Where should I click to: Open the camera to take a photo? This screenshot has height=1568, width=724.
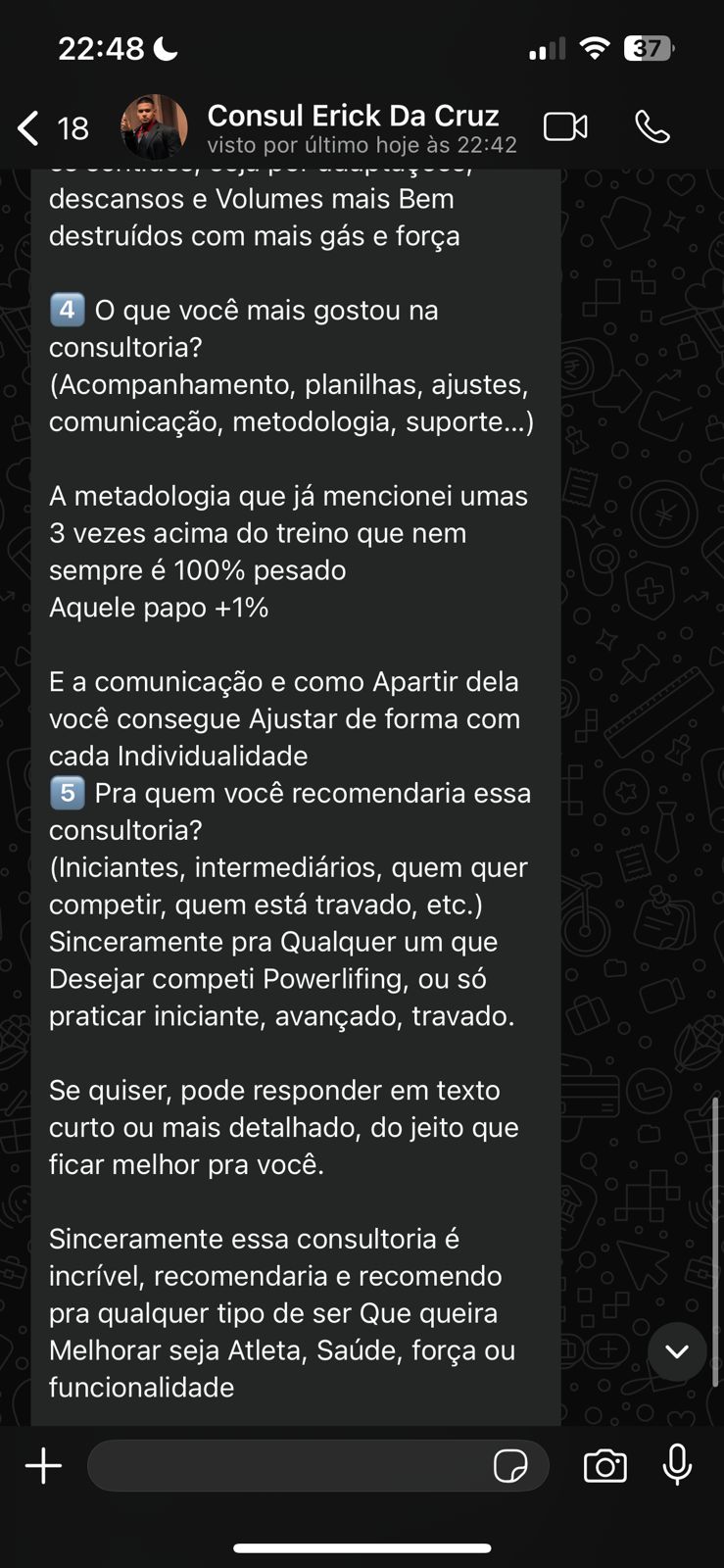pyautogui.click(x=604, y=1466)
